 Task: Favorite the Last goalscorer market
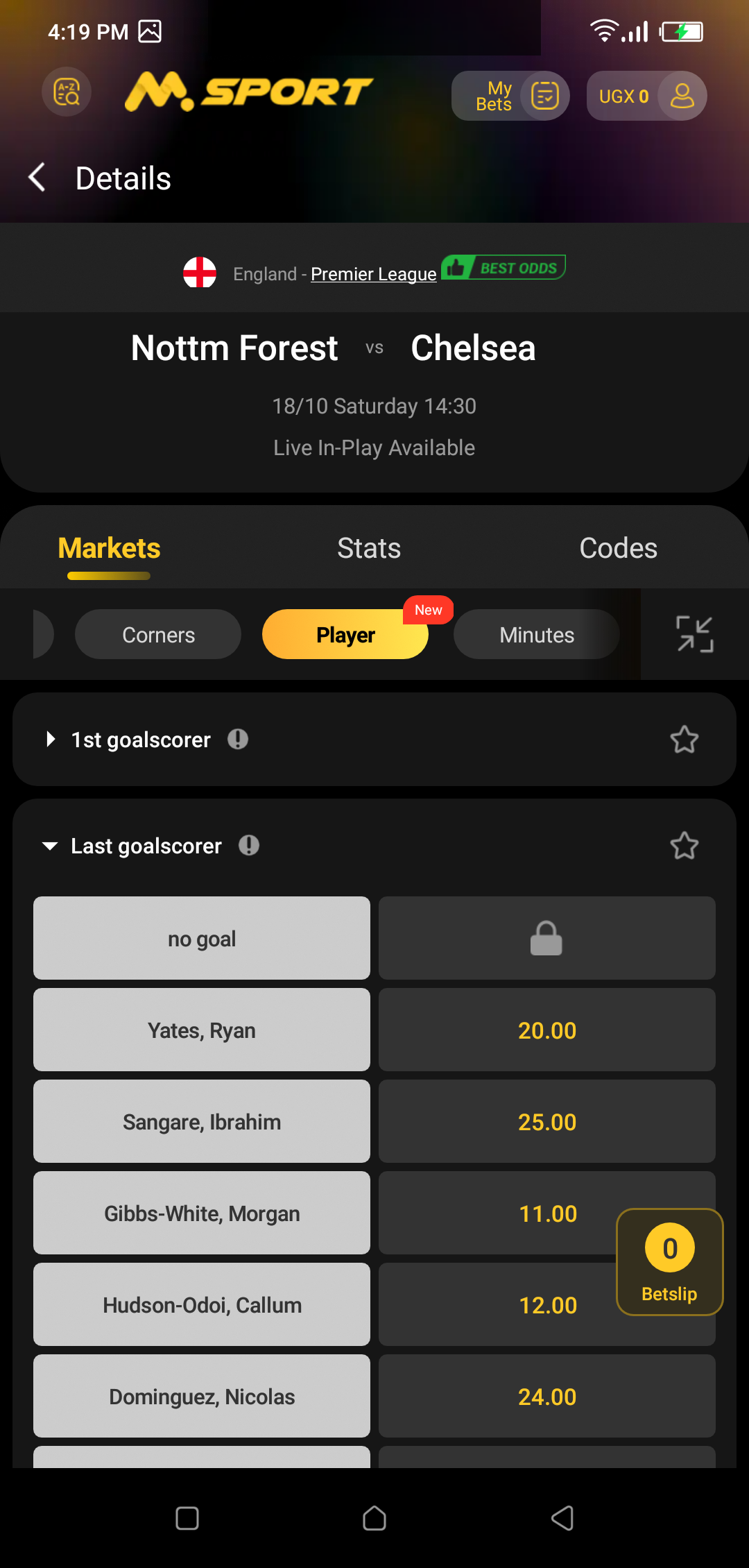click(x=684, y=846)
